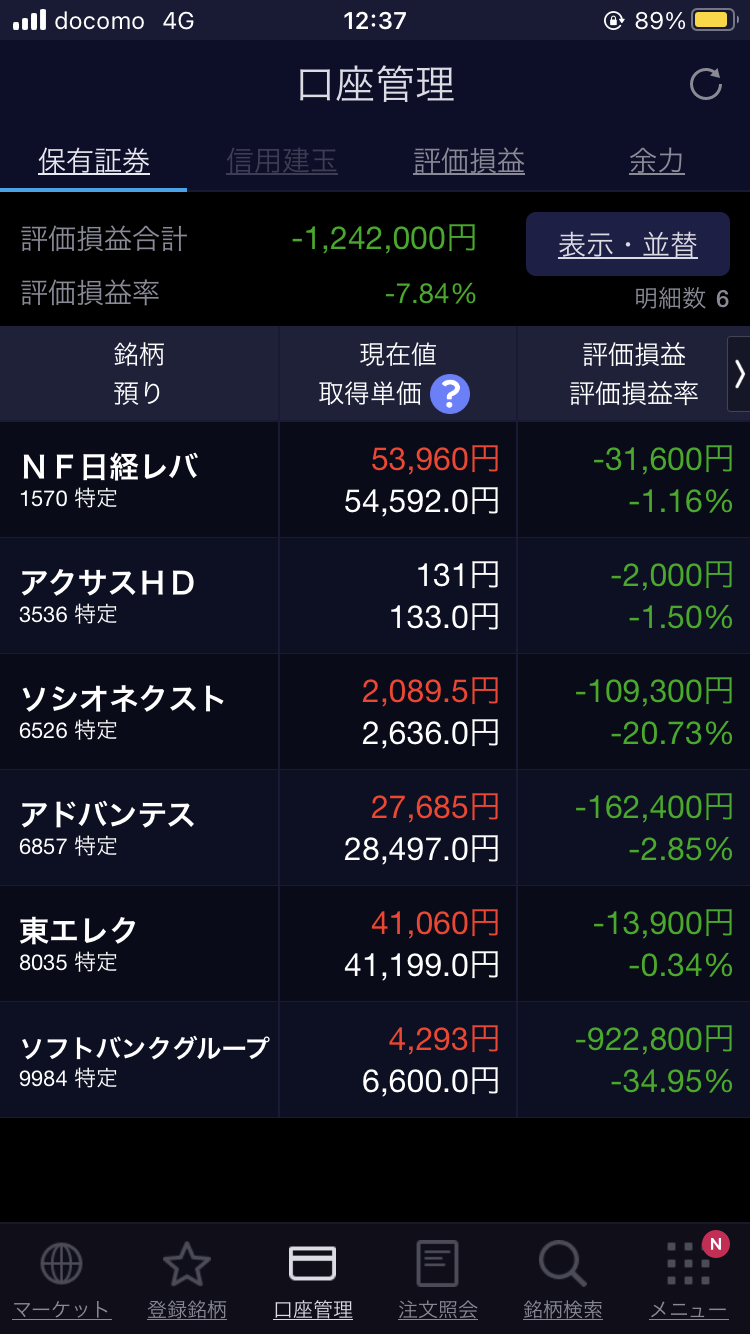The height and width of the screenshot is (1334, 750).
Task: Open the メニュー tab
Action: point(689,1279)
